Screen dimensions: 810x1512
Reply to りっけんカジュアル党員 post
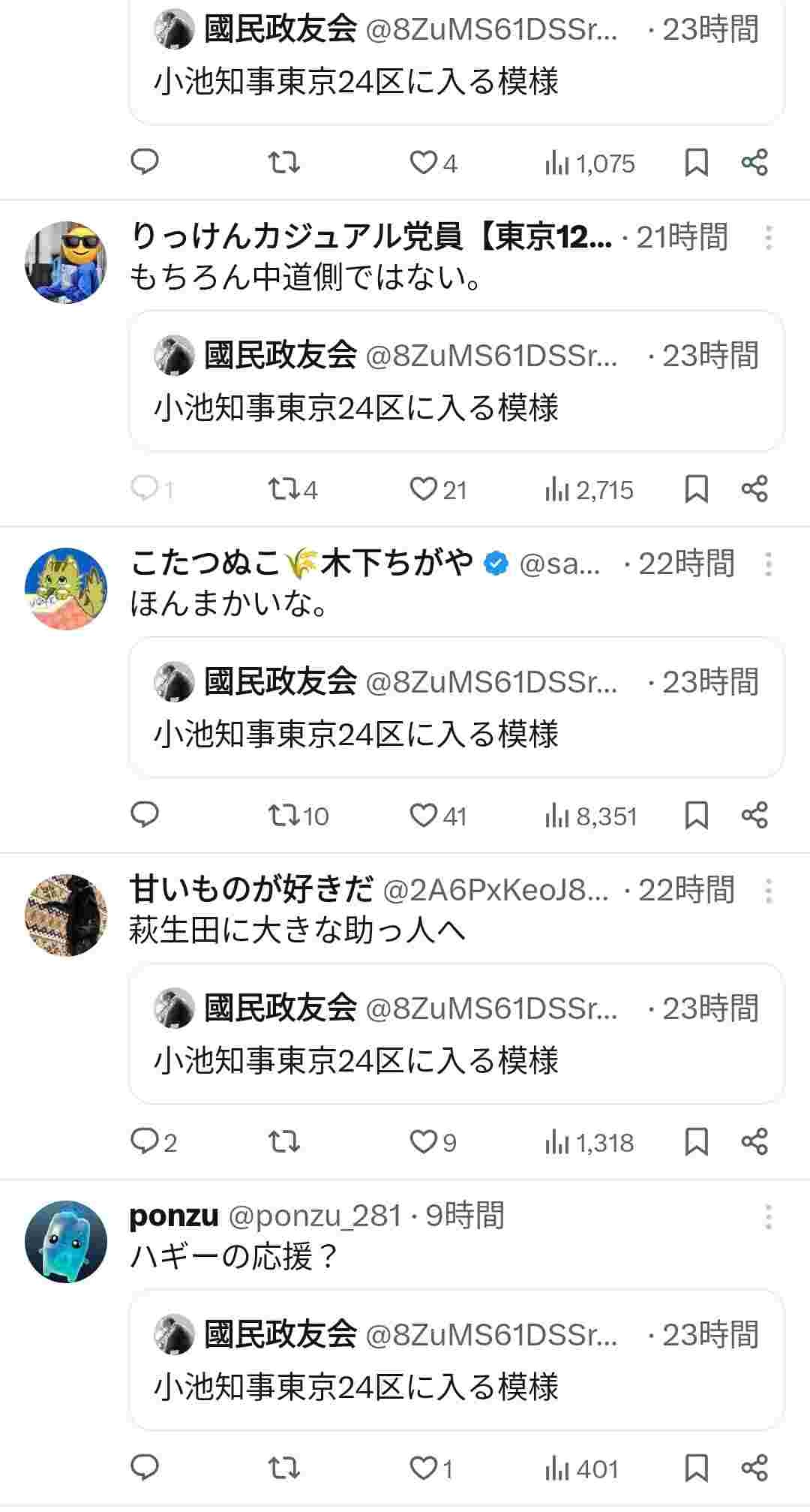(x=144, y=489)
